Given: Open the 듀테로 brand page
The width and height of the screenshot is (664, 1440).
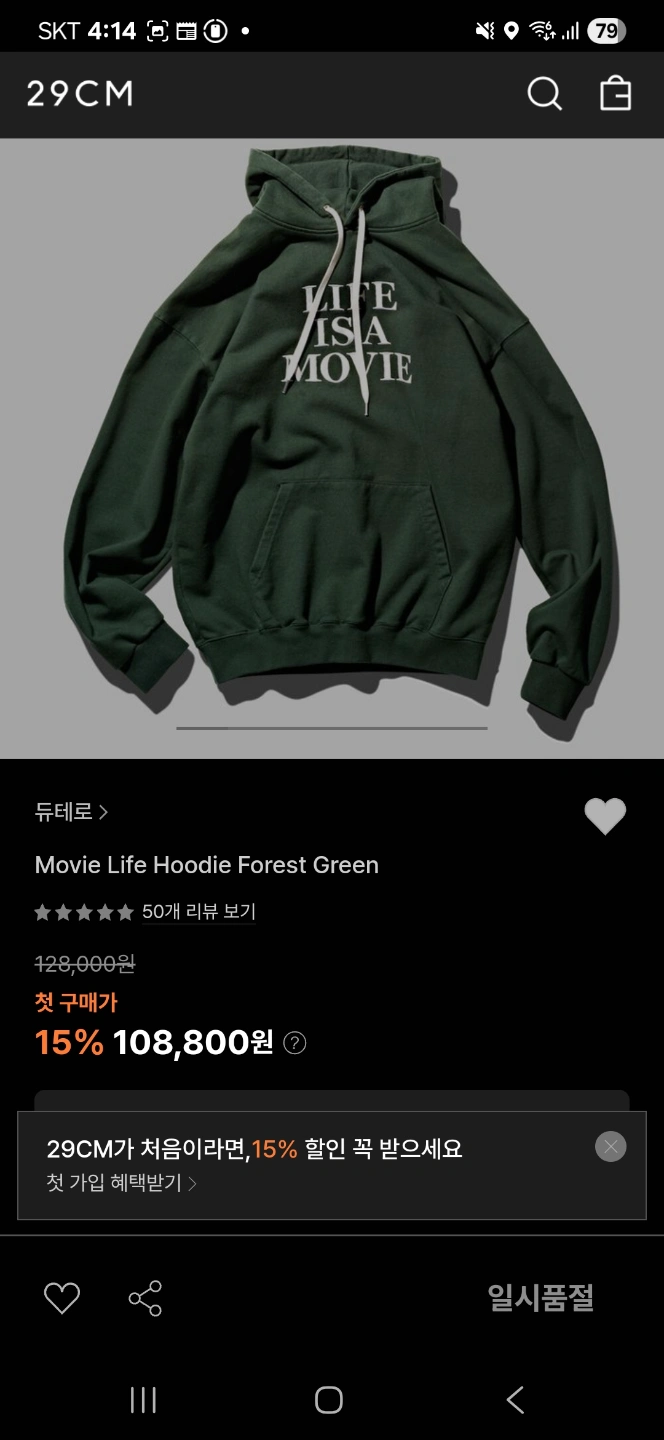Looking at the screenshot, I should 71,812.
